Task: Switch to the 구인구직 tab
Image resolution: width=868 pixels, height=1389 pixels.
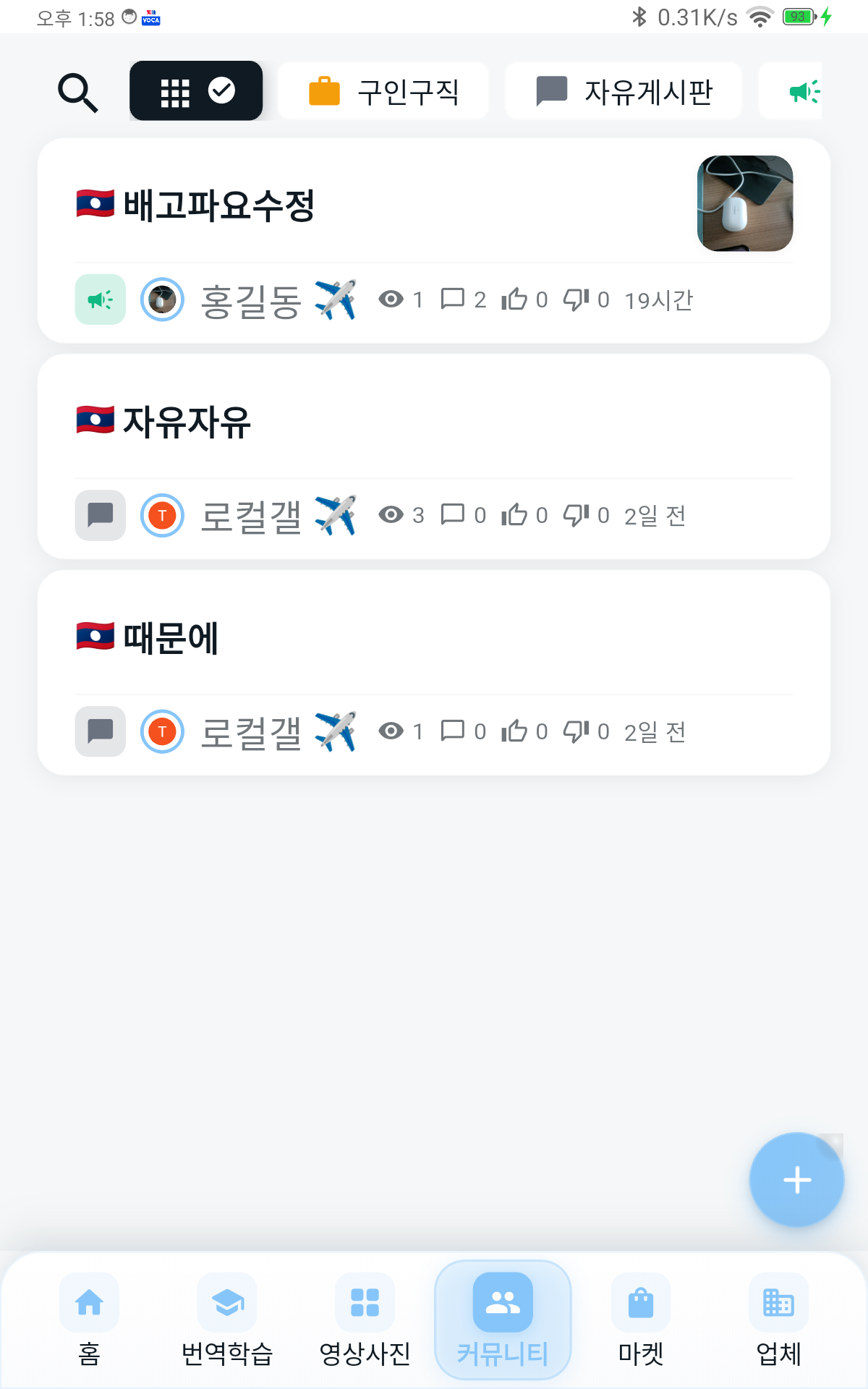Action: [x=383, y=90]
